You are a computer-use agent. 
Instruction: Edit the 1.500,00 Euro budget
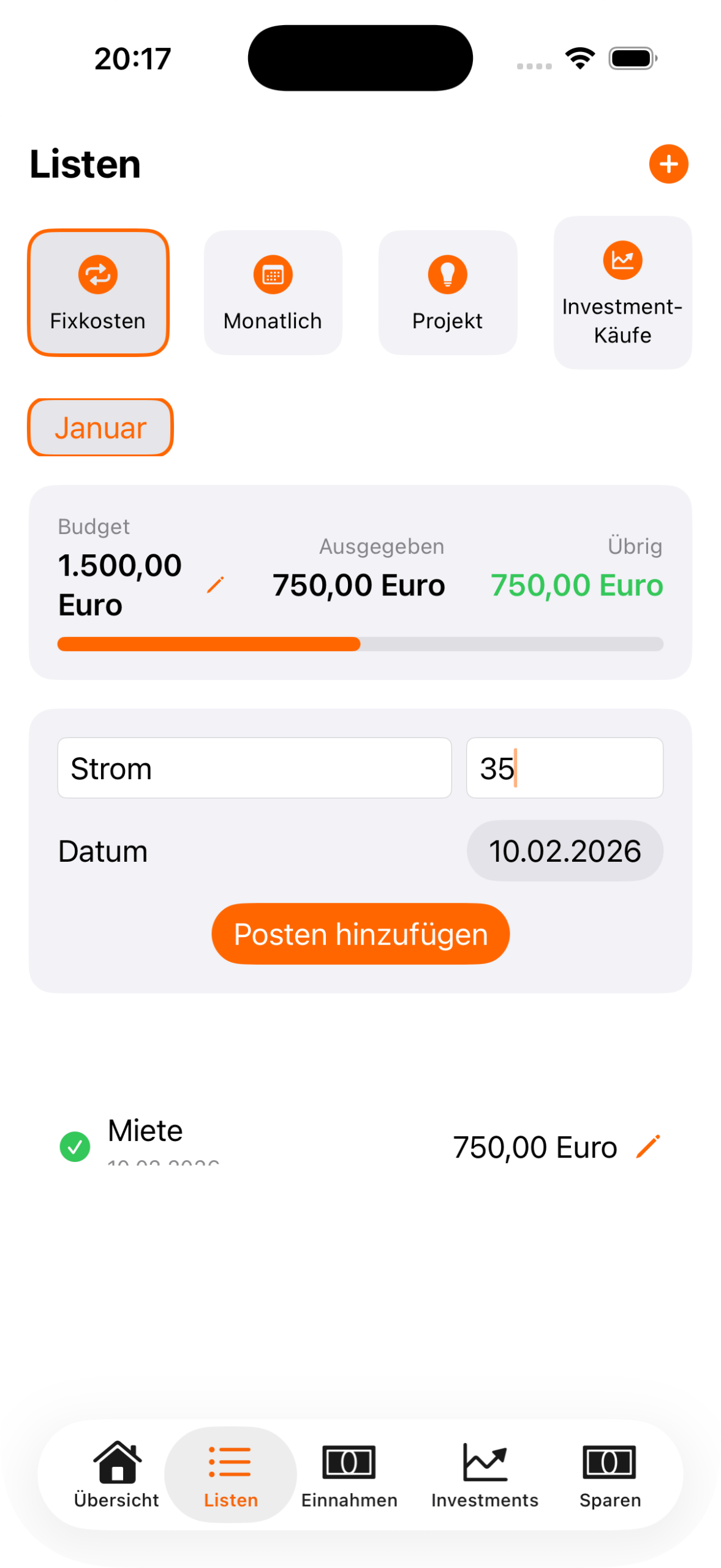tap(215, 585)
